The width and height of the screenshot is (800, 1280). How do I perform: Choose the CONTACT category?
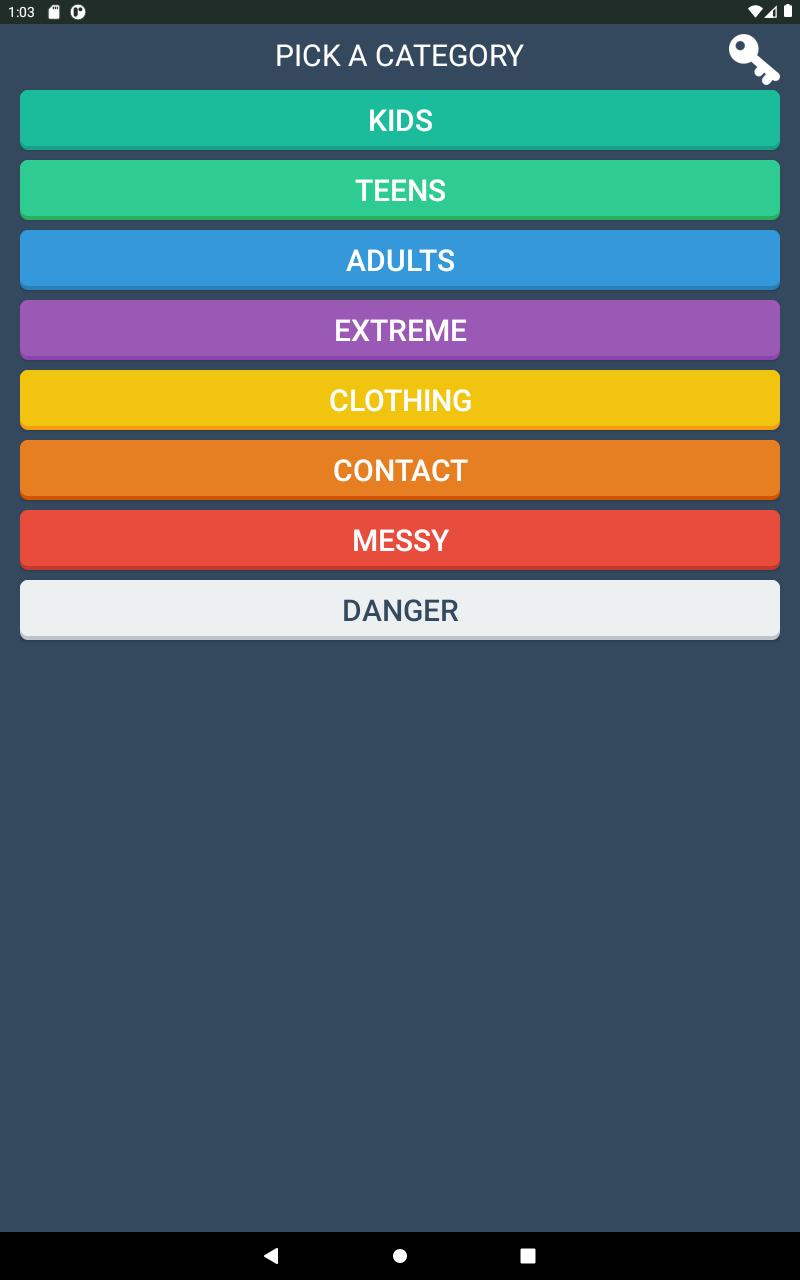click(400, 470)
